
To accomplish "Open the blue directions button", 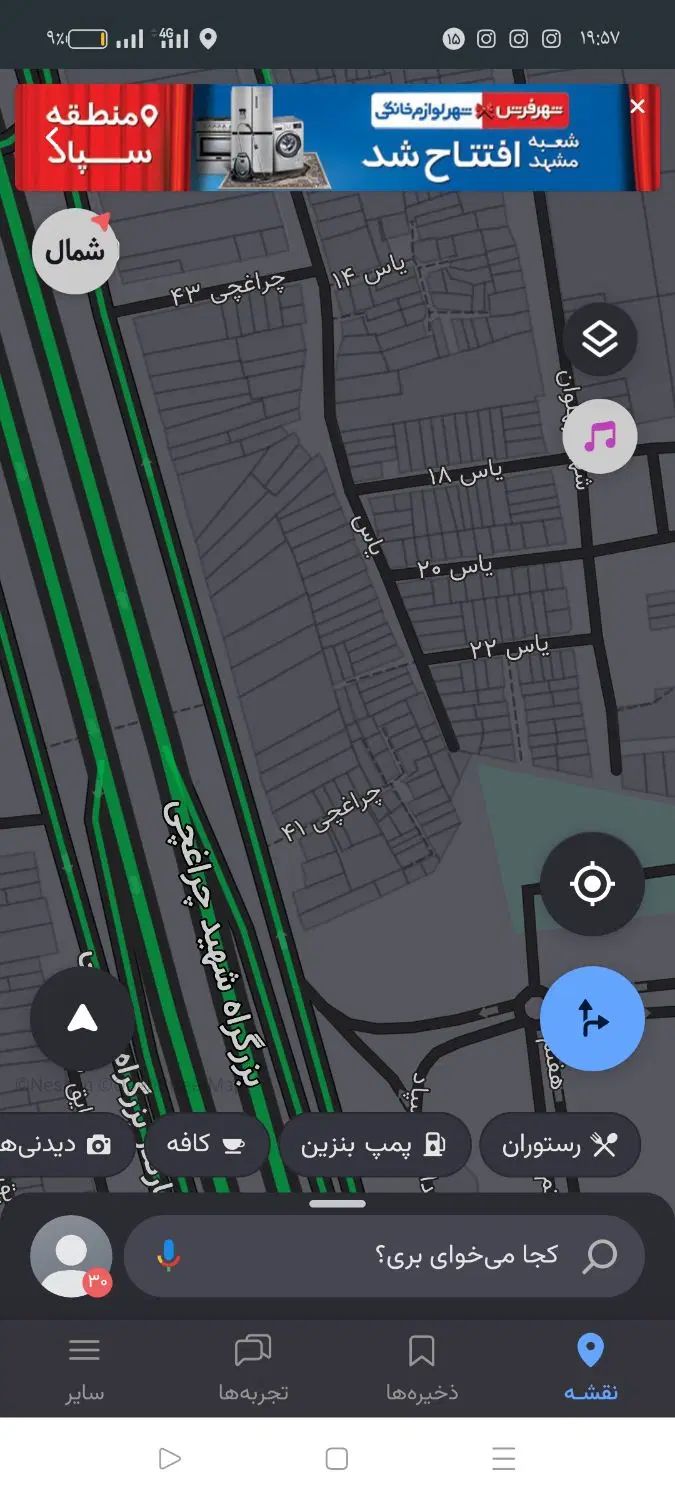I will pyautogui.click(x=592, y=1019).
